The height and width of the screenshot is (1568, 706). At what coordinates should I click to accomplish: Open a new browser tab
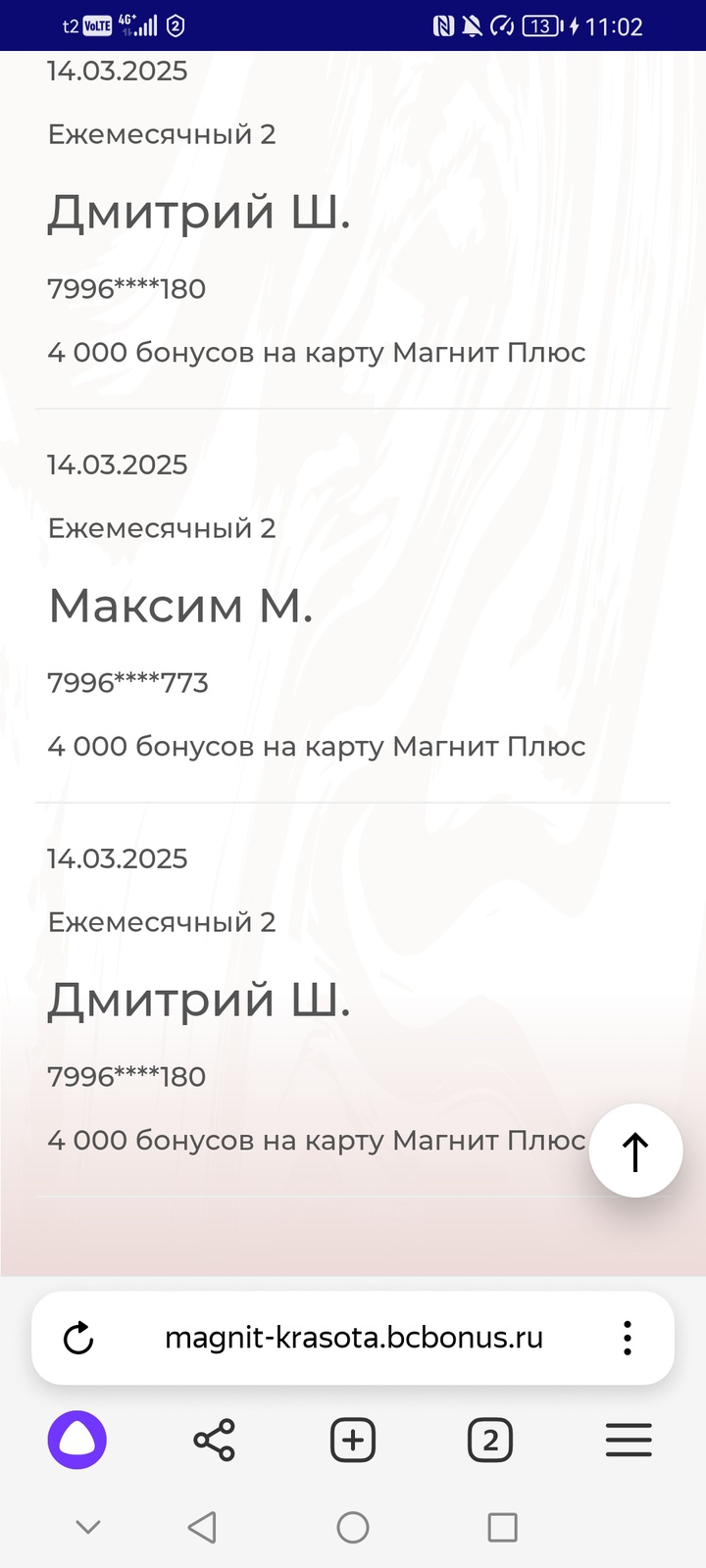353,1441
